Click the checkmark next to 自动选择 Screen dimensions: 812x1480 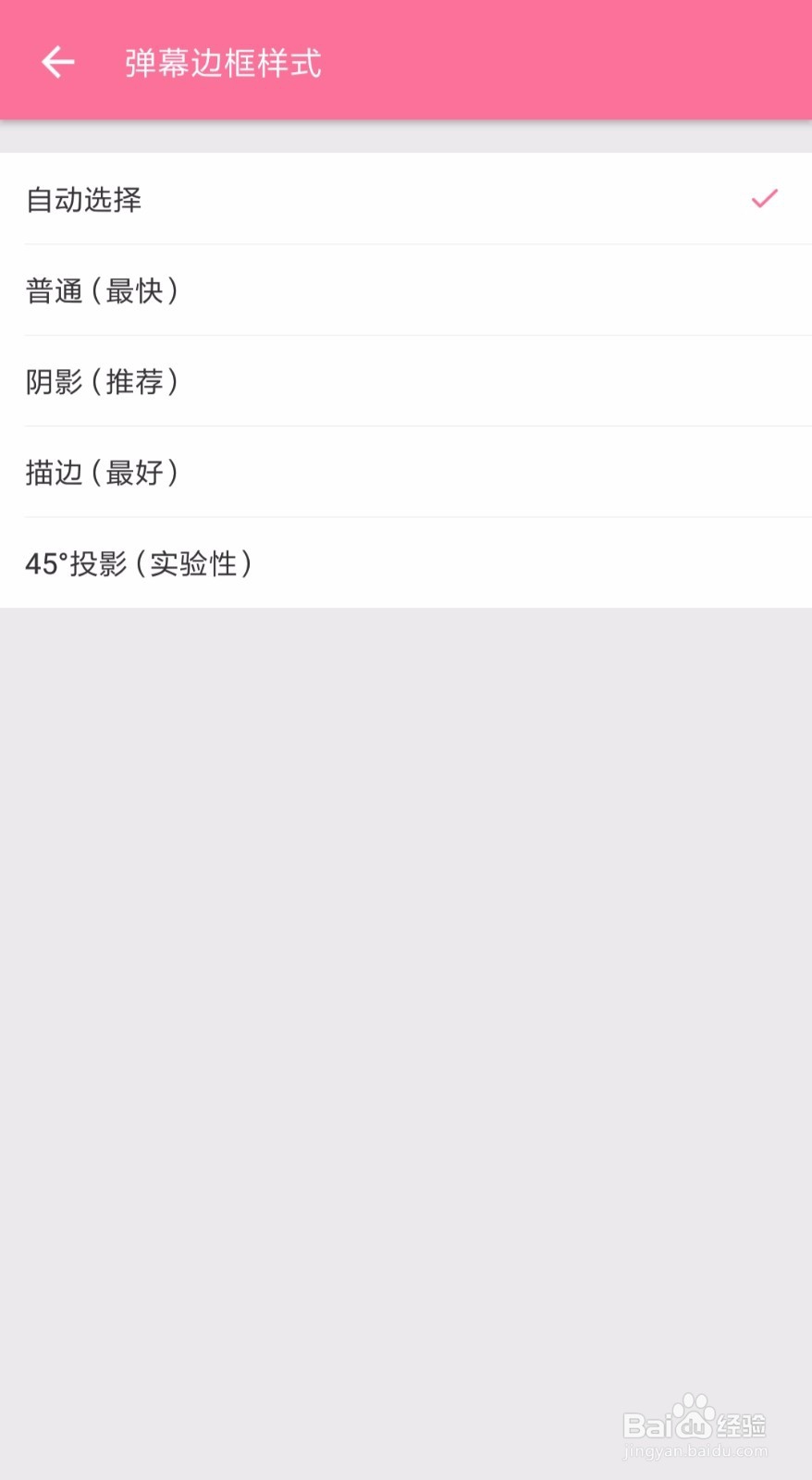[x=764, y=200]
